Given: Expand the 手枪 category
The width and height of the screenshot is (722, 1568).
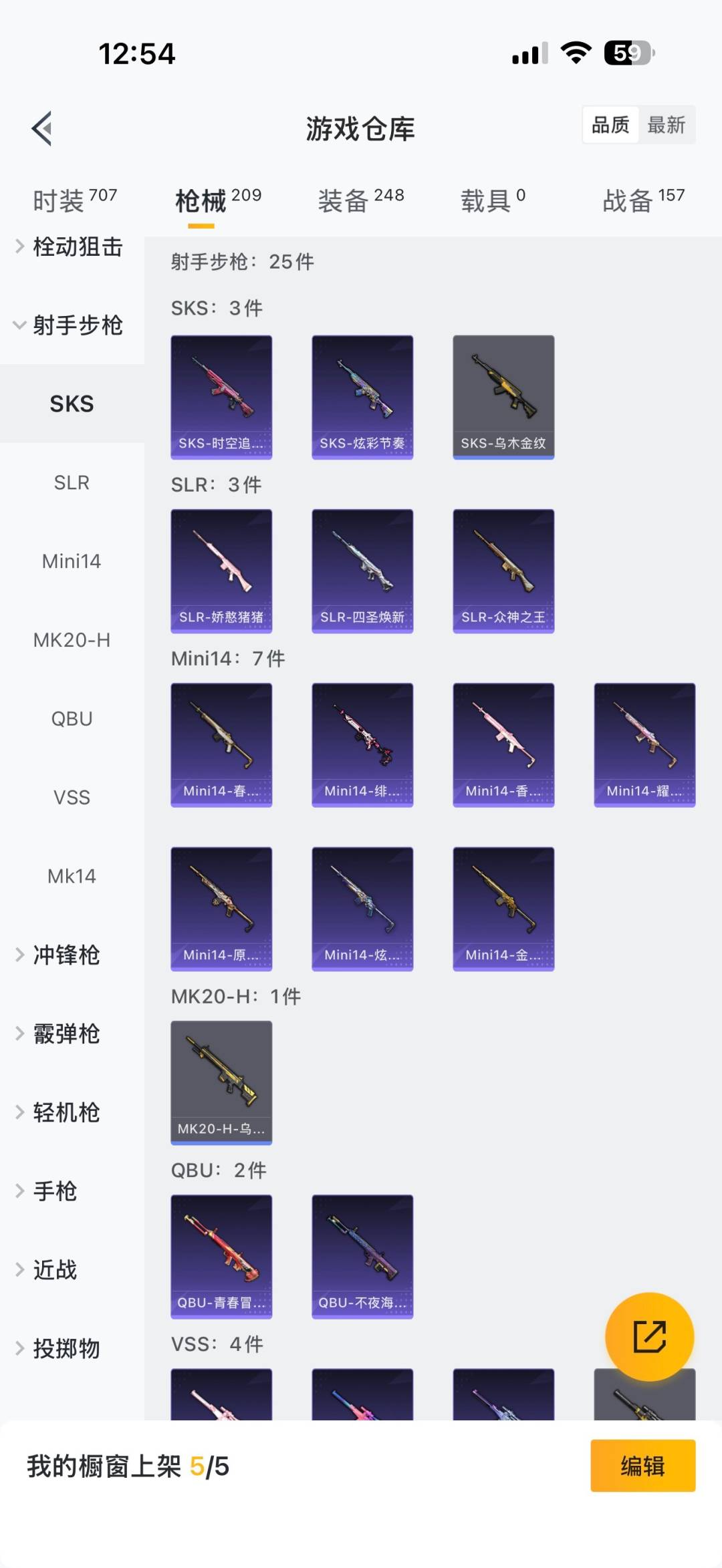Looking at the screenshot, I should point(55,1191).
